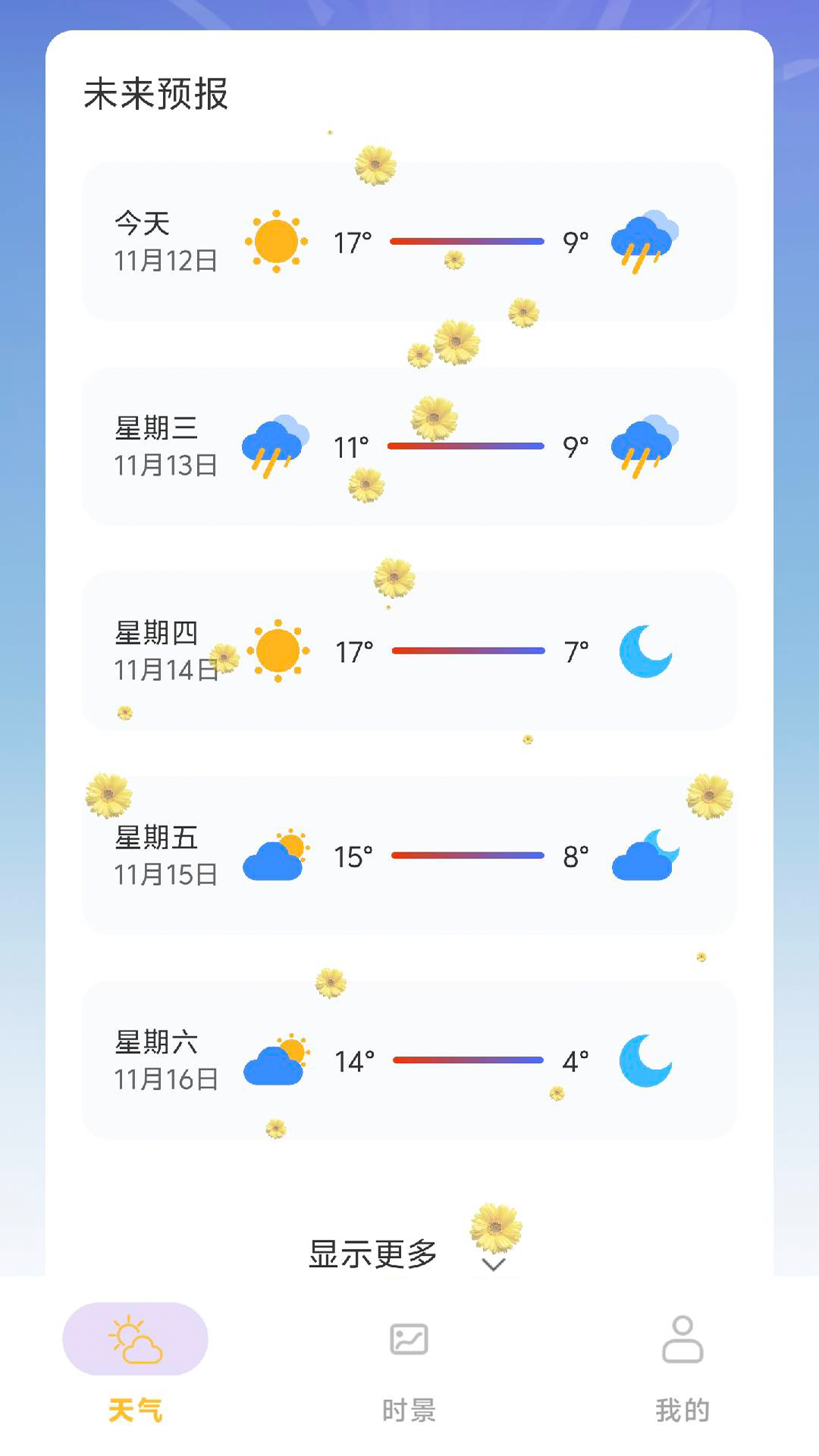Click the moon icon for 星期六 night
Viewport: 819px width, 1456px height.
tap(645, 1060)
